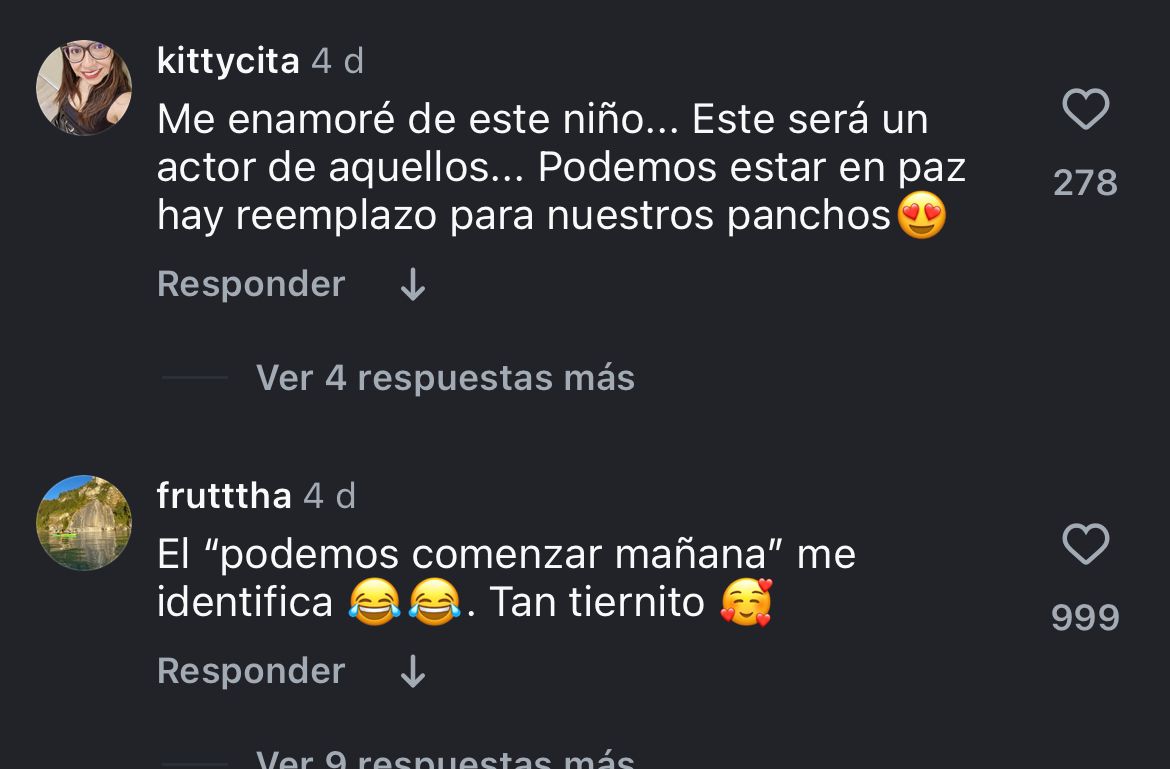Open kittycita's profile picture
The height and width of the screenshot is (769, 1170).
84,88
